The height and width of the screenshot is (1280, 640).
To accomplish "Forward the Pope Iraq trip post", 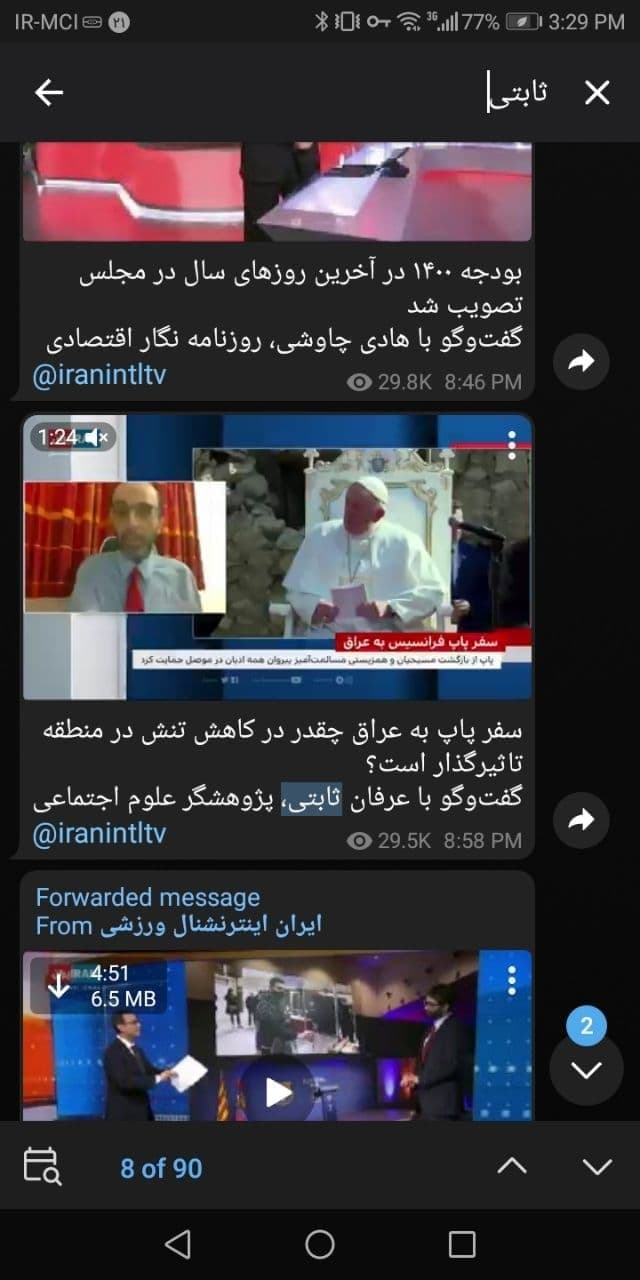I will (x=581, y=820).
